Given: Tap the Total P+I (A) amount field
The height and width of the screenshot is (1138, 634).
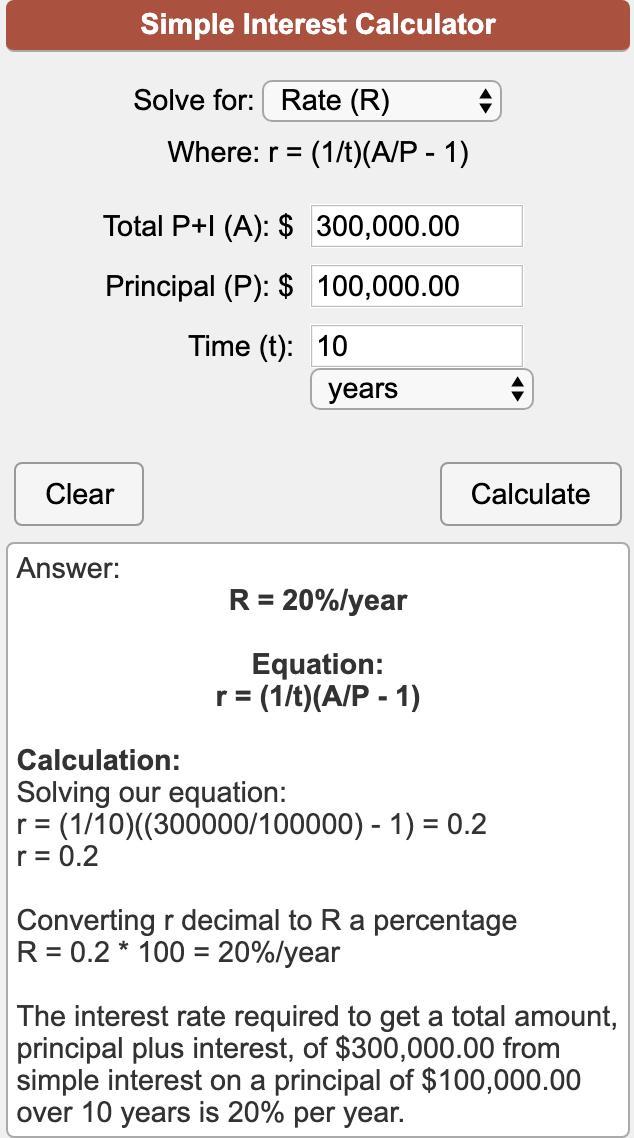Looking at the screenshot, I should tap(416, 226).
